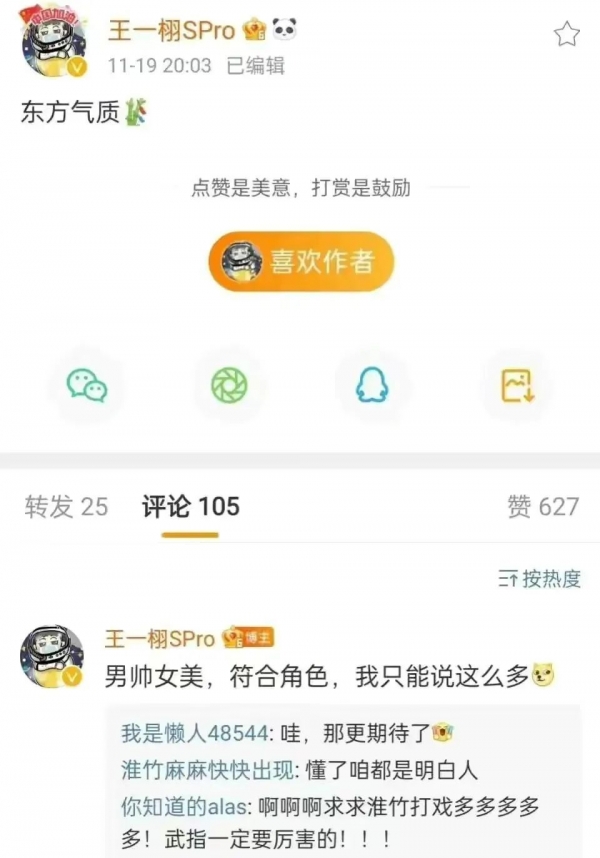Open 王一栩SPro's profile avatar at top

point(54,47)
